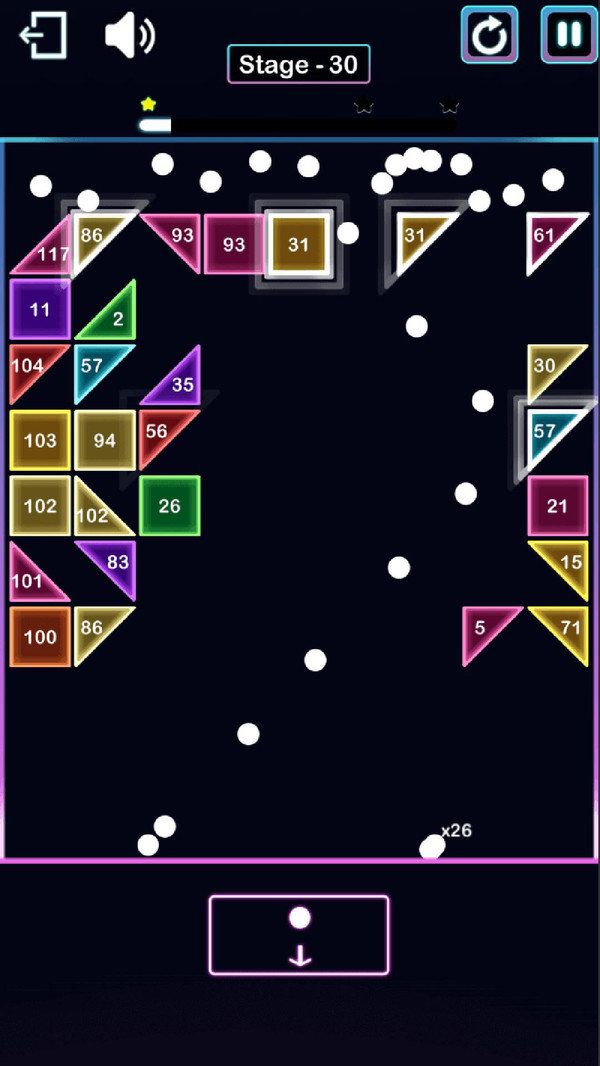The width and height of the screenshot is (600, 1066).
Task: Tap the ball drop-down button
Action: tap(299, 935)
